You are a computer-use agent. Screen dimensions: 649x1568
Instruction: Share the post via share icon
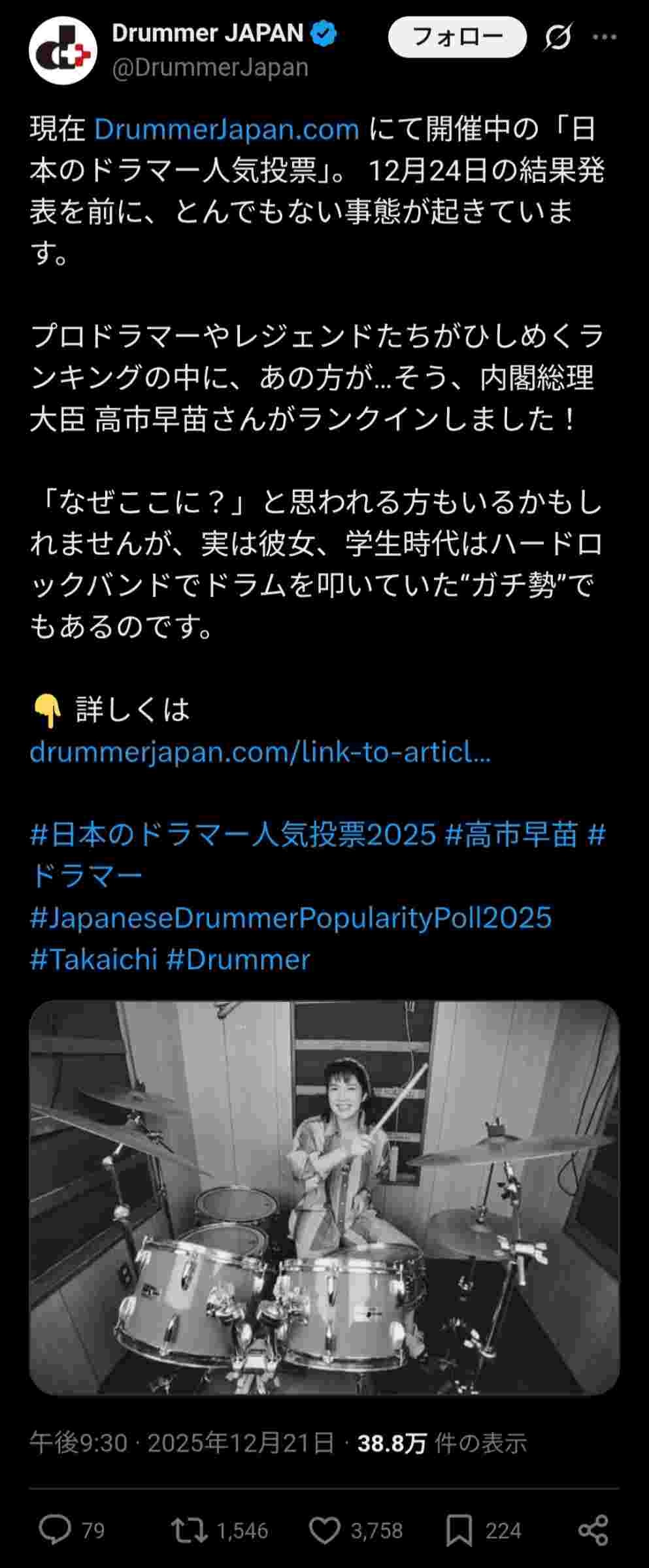click(593, 1531)
